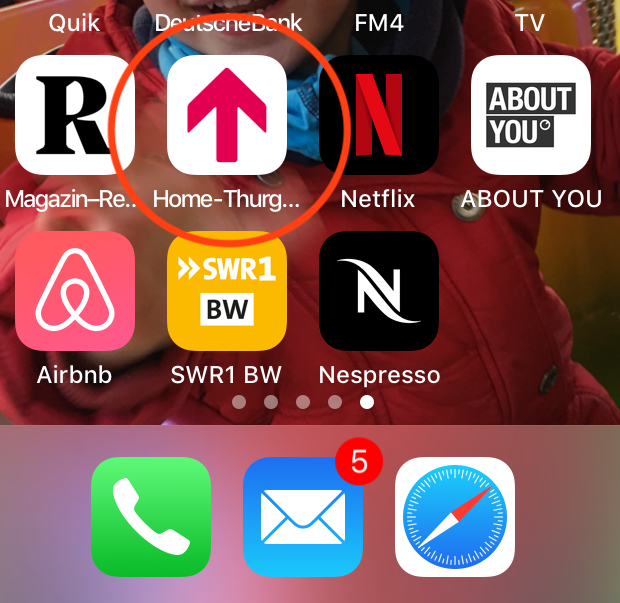
Task: Open the SWR1 BW radio app
Action: point(227,291)
